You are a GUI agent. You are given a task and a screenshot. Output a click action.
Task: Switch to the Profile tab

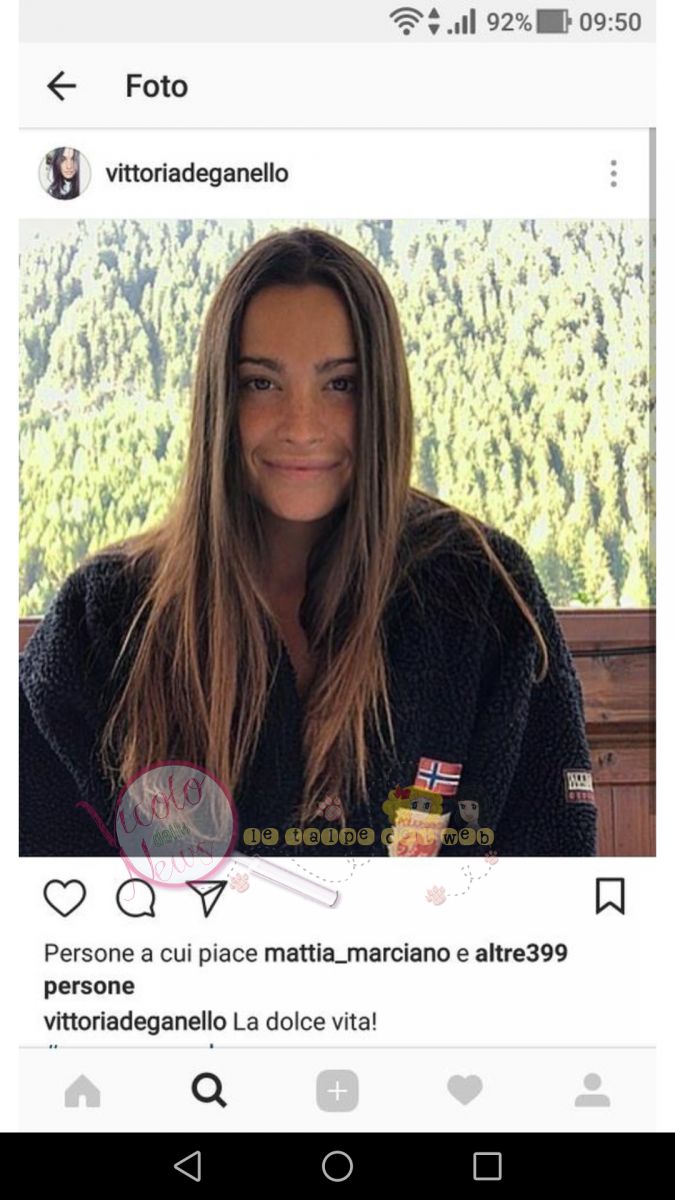592,1091
